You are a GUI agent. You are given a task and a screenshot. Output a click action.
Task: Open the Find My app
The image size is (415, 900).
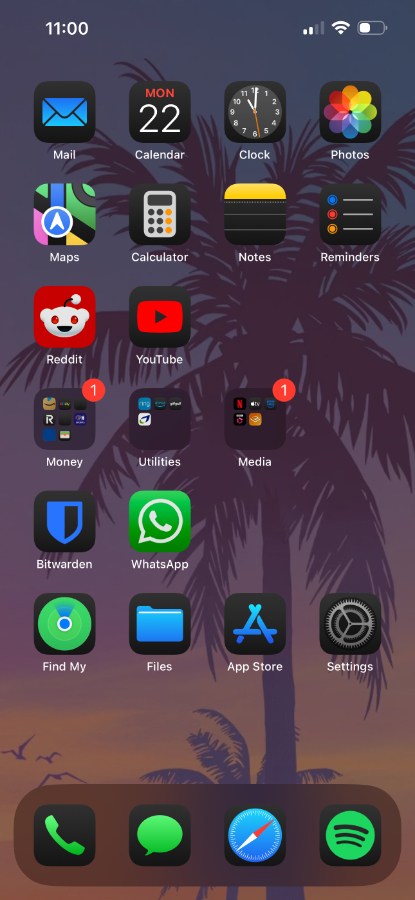[x=64, y=624]
